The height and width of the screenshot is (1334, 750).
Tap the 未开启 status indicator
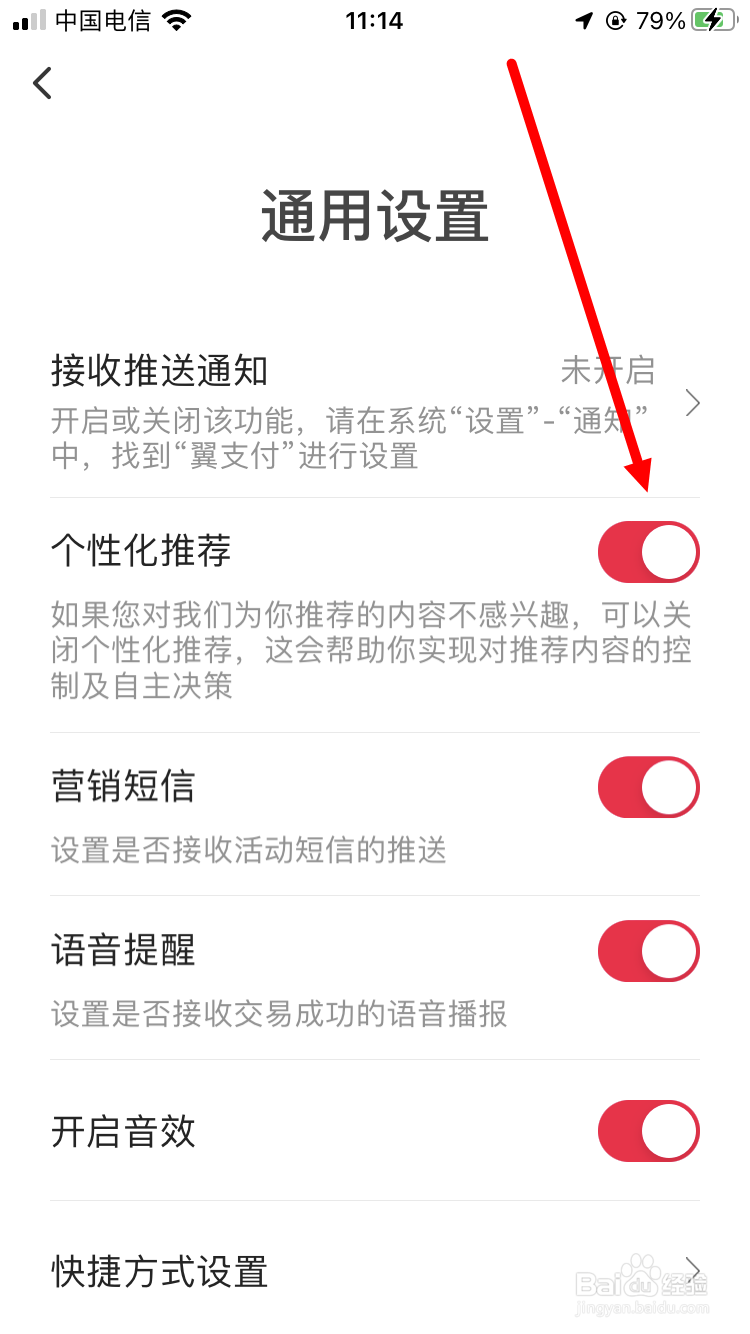tap(608, 370)
